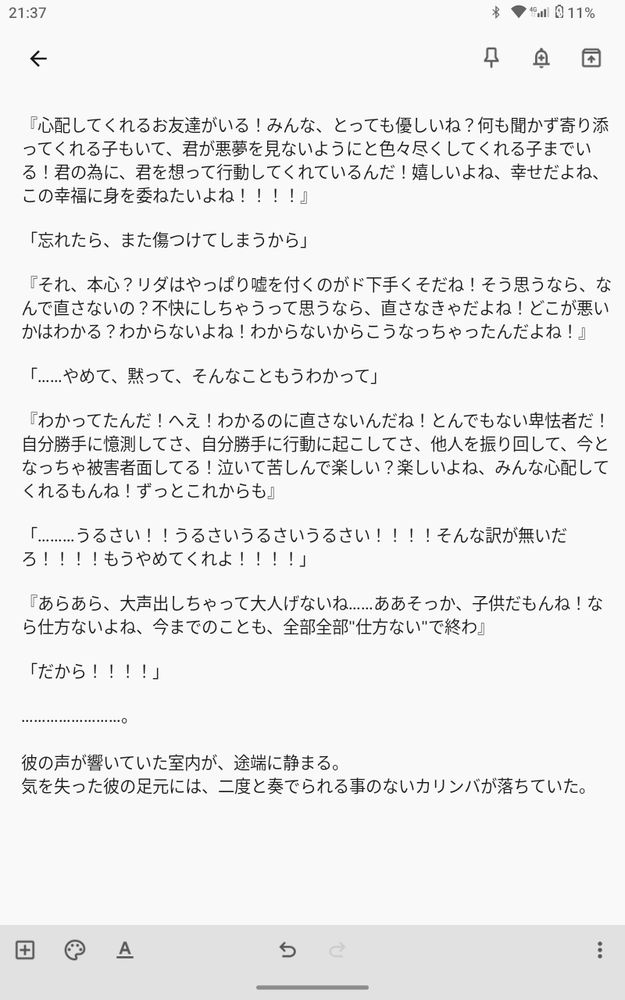Open the add attachment plus menu
The height and width of the screenshot is (1000, 625).
point(25,950)
